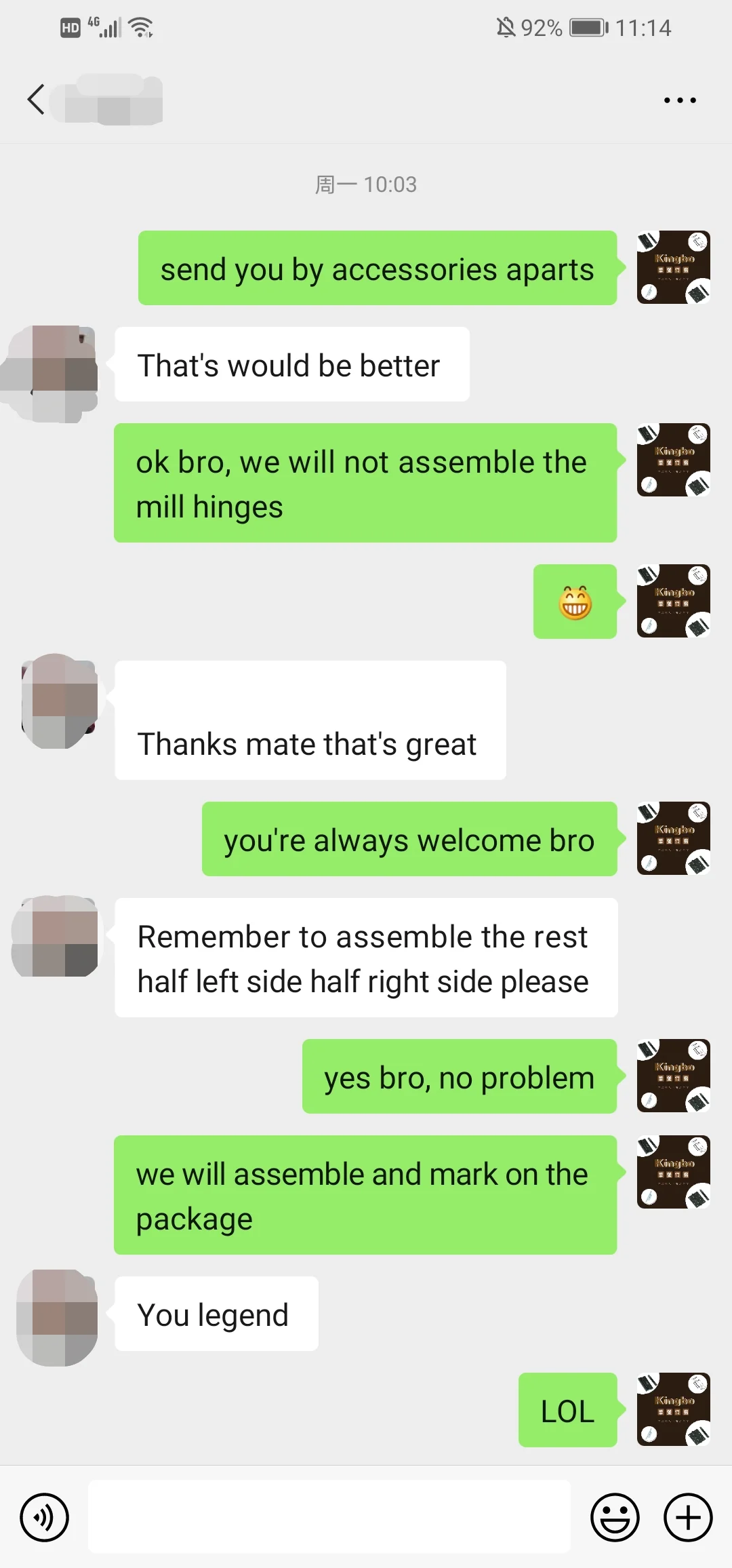The width and height of the screenshot is (732, 1568).
Task: Tap Kingbo avatar next to "LOL"
Action: (674, 1409)
